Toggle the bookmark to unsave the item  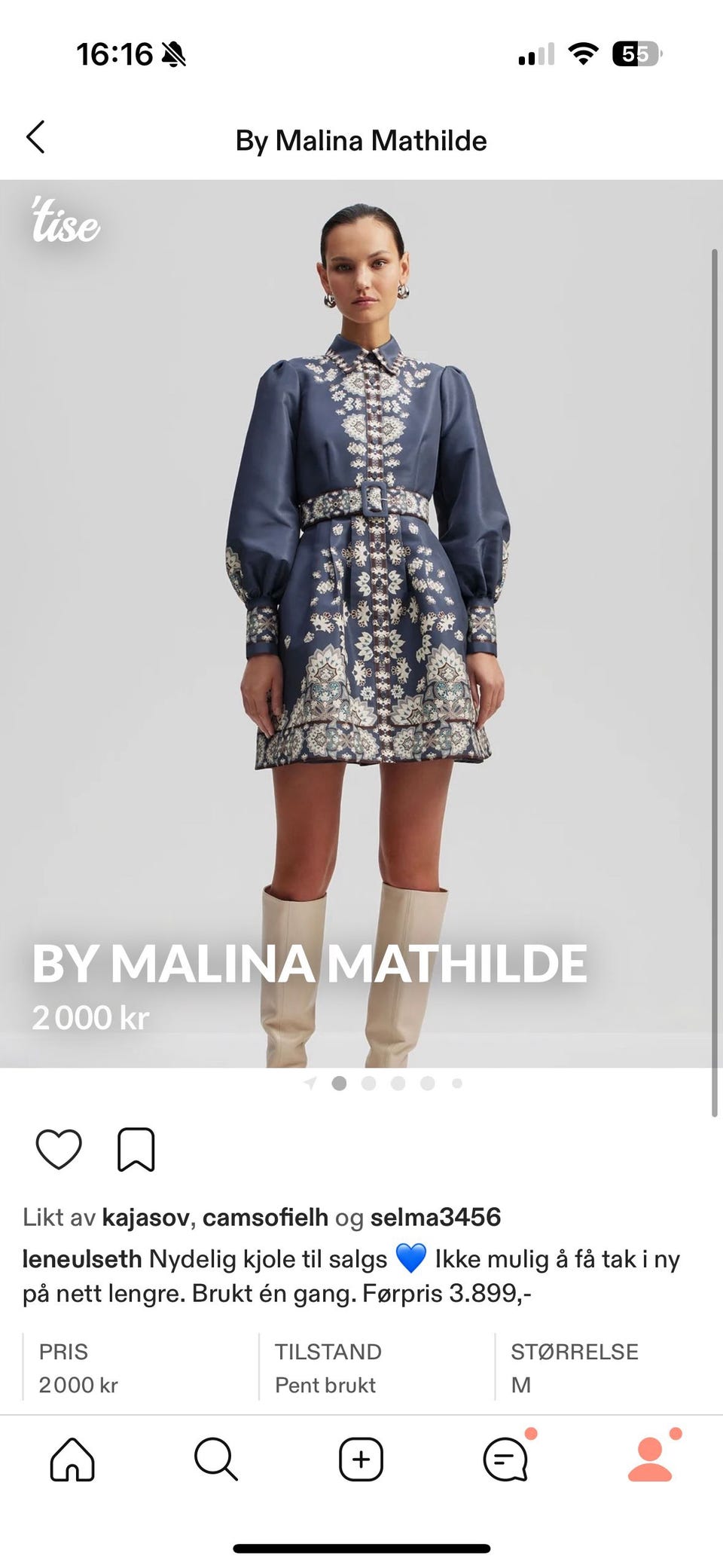click(x=134, y=1148)
